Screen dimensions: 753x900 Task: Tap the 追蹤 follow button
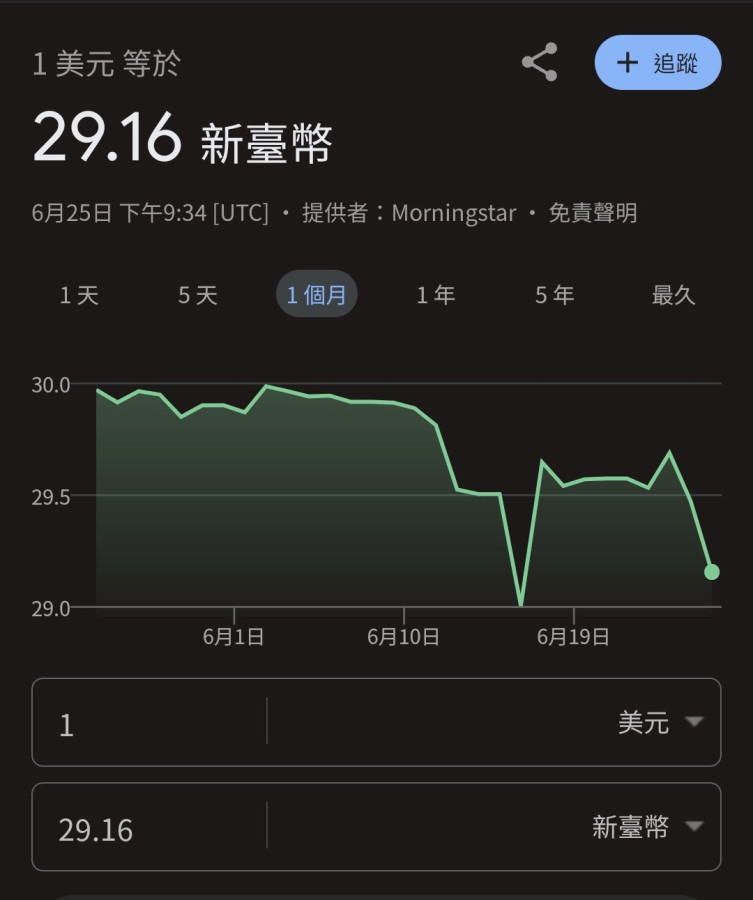[658, 63]
